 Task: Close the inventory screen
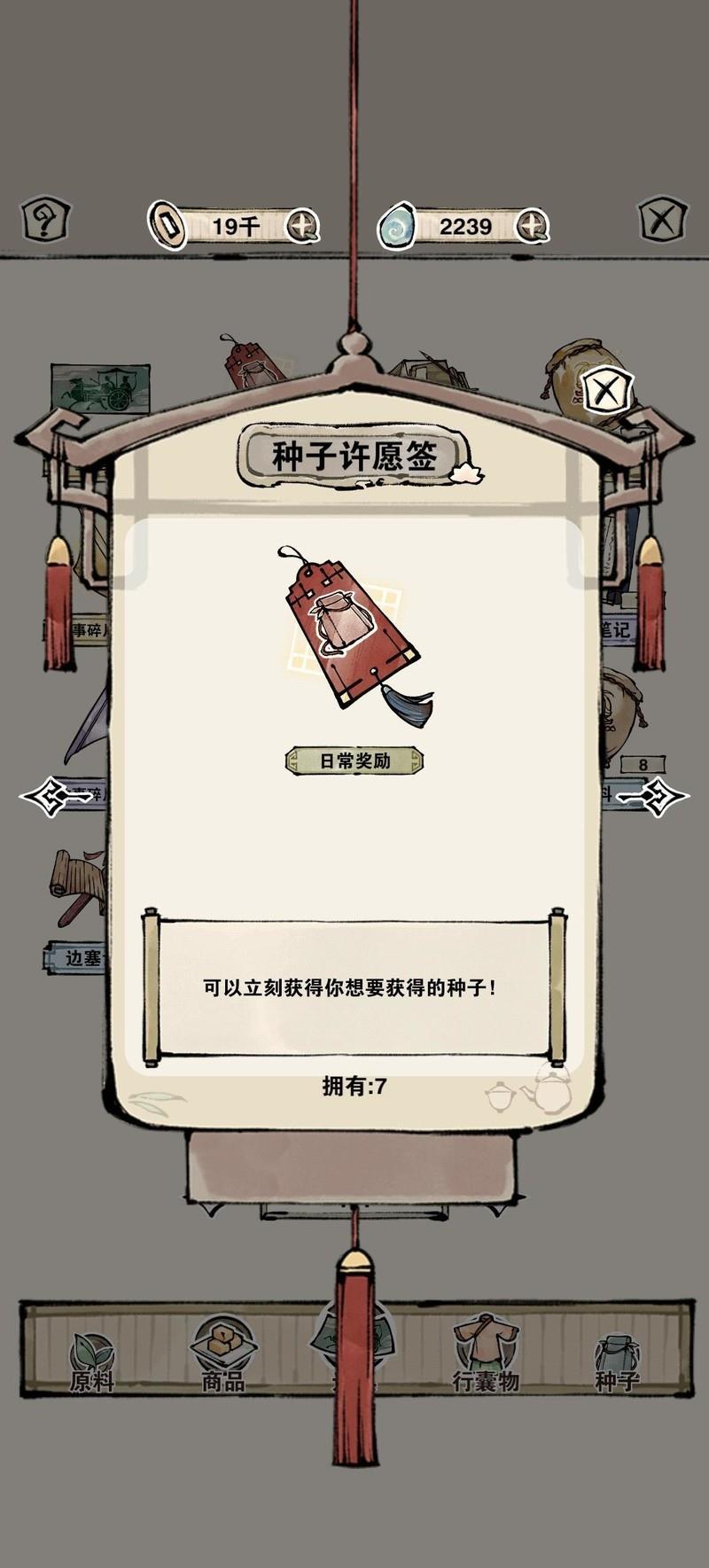[663, 219]
